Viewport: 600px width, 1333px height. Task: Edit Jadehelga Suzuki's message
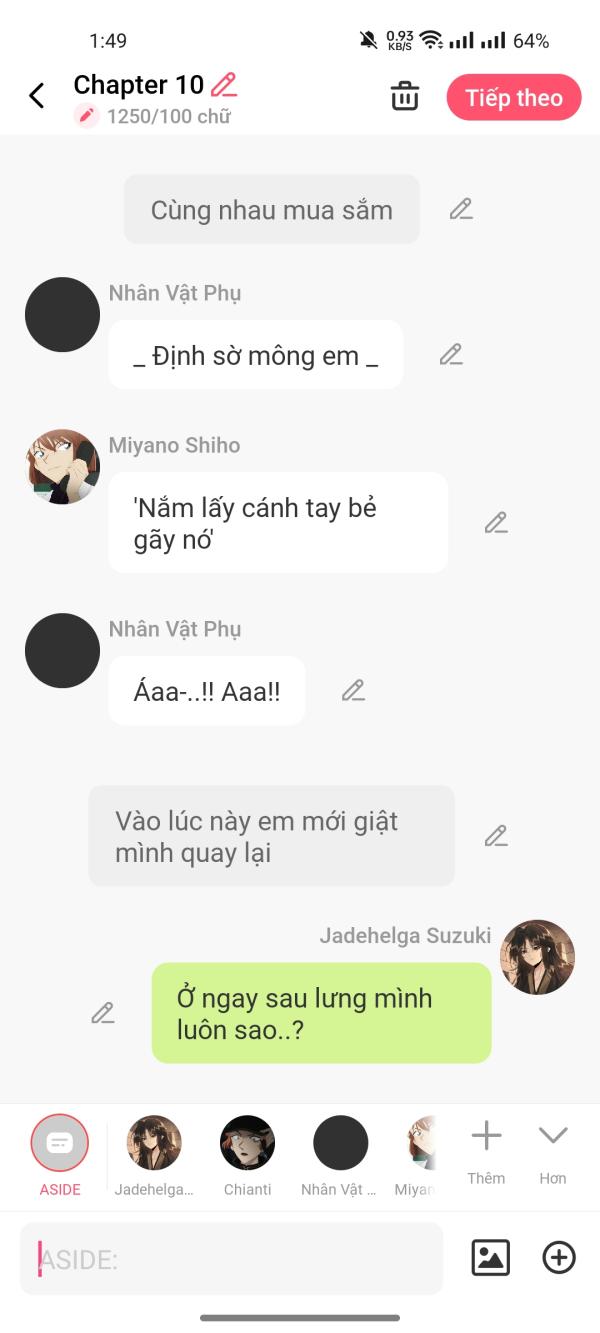[102, 1013]
